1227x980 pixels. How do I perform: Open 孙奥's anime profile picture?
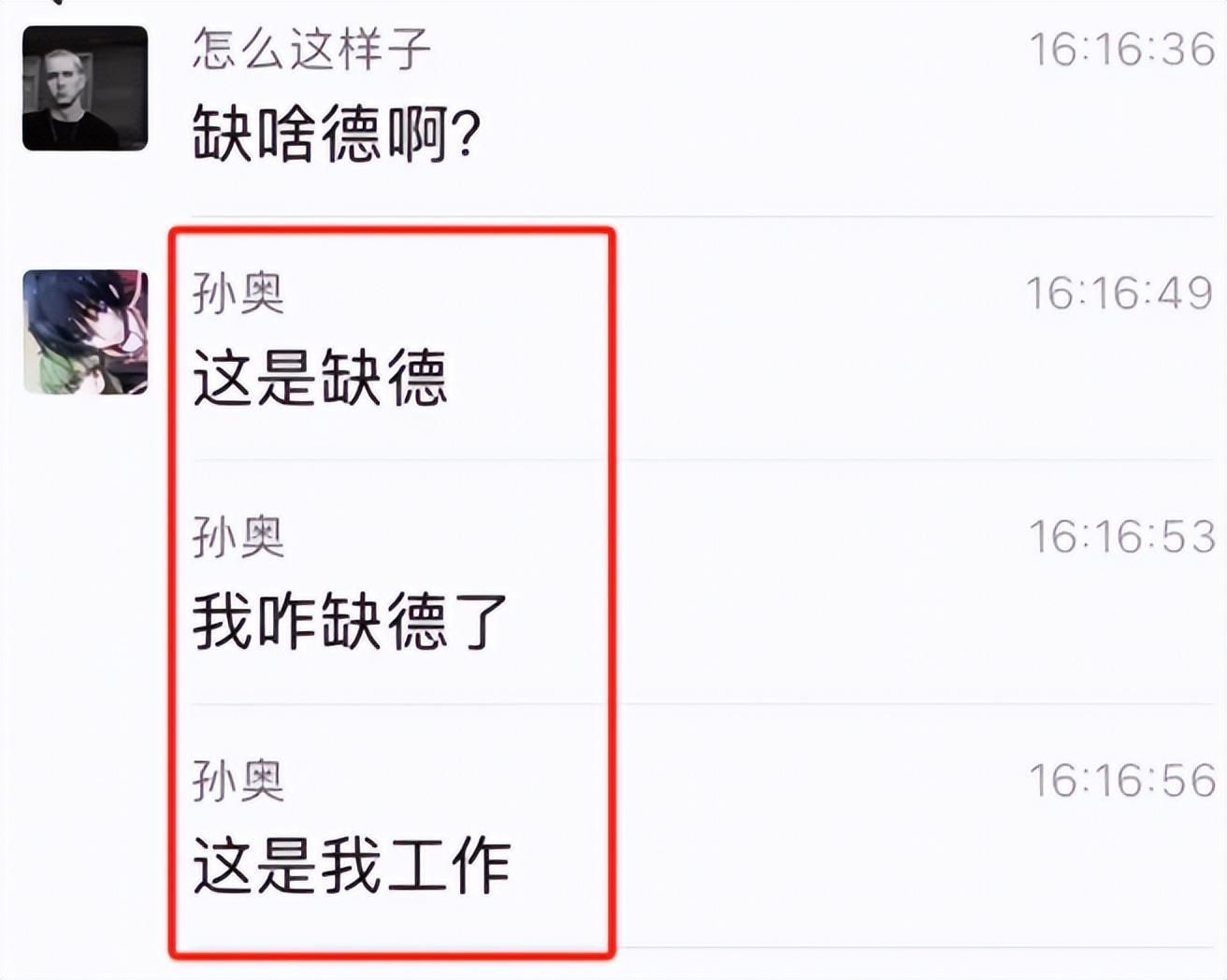point(85,332)
